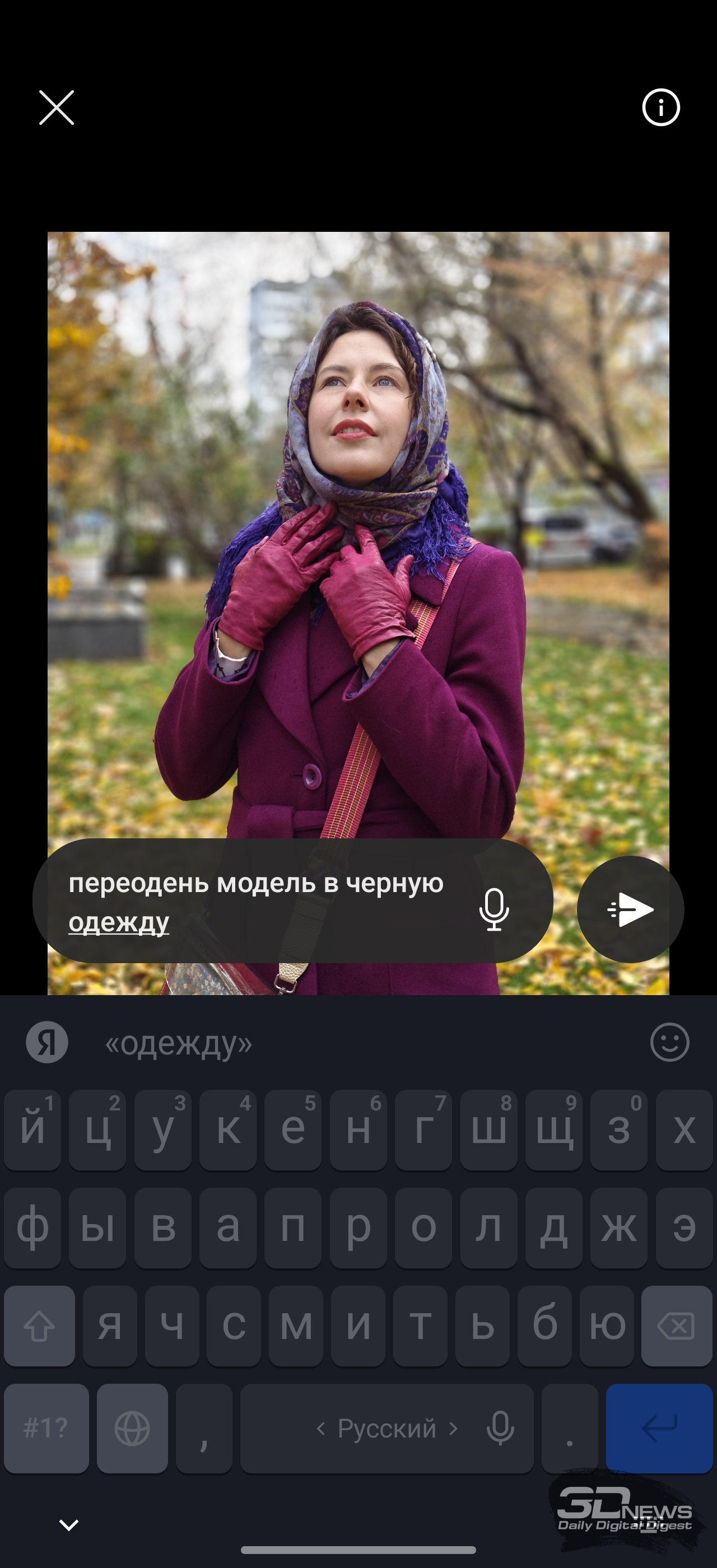Close the photo editor screen

(57, 108)
